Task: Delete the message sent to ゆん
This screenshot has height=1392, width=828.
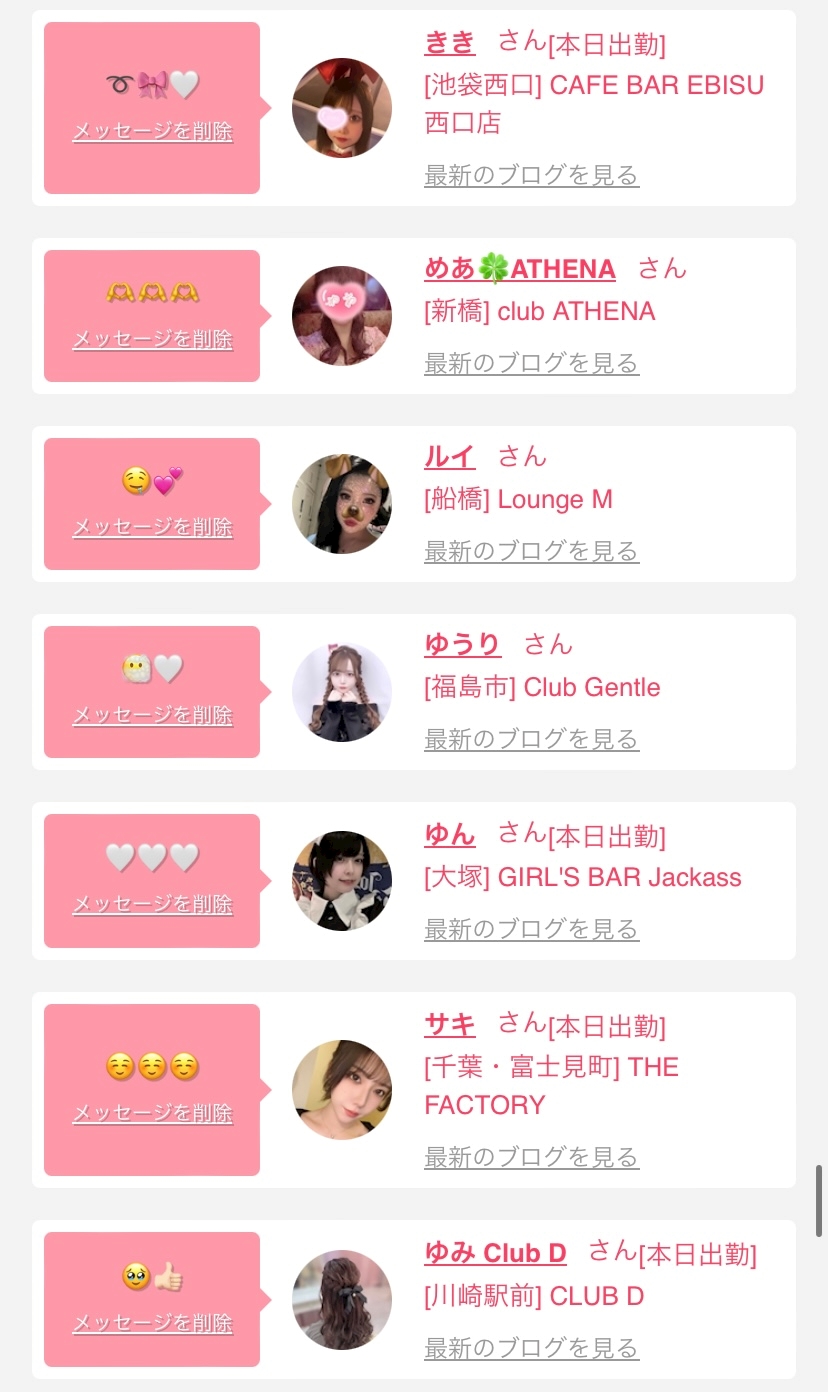Action: [x=152, y=905]
